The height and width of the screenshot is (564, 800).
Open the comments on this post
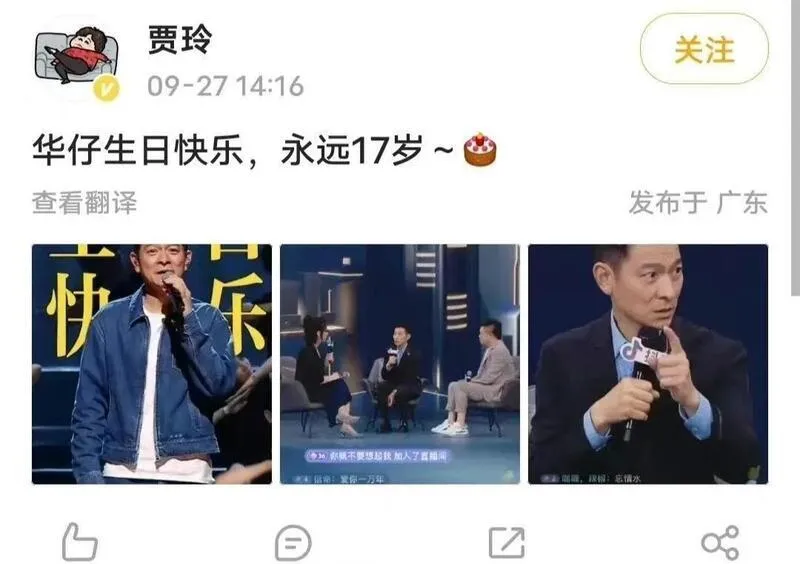(293, 543)
